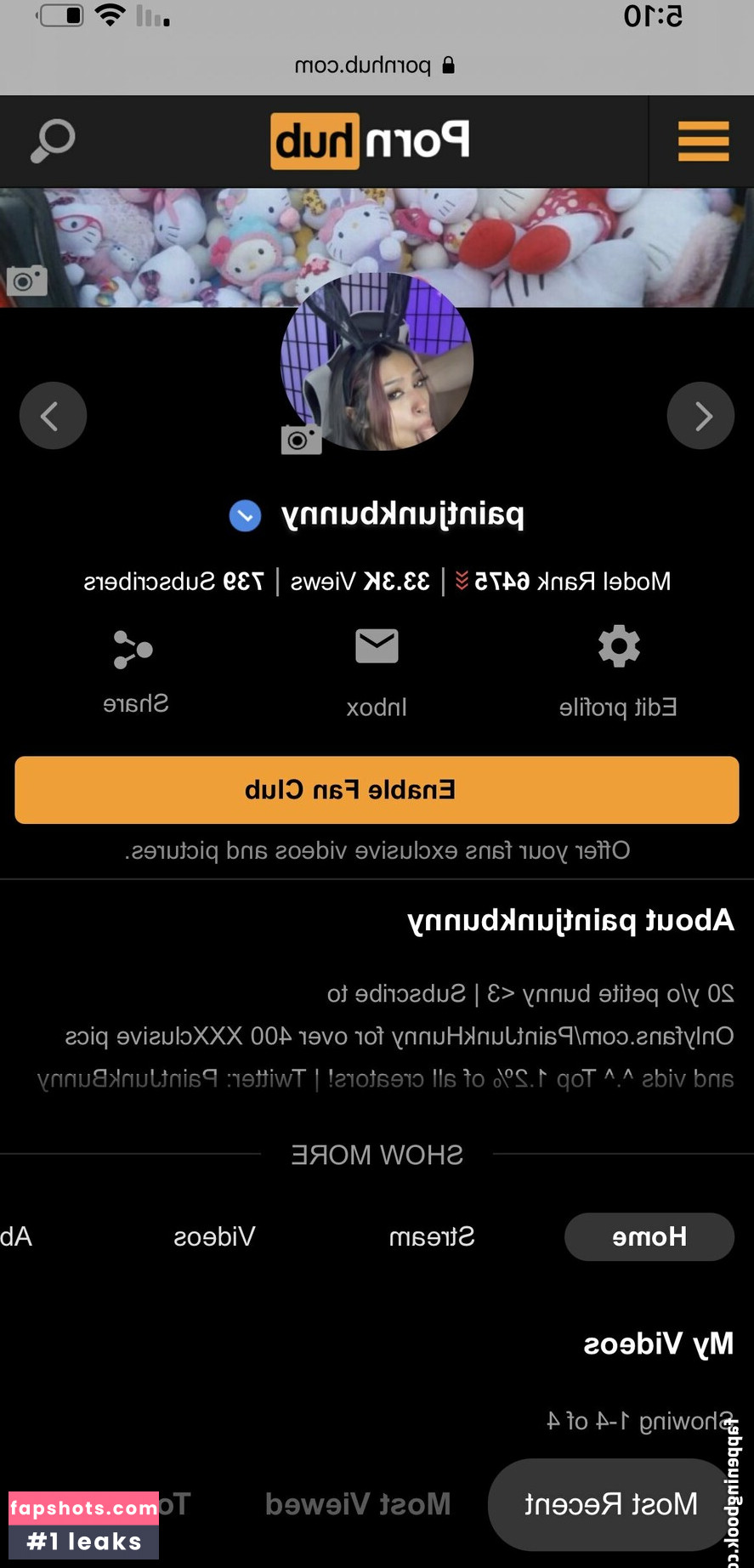The image size is (754, 1568).
Task: Tap the left arrow circle button
Action: [x=53, y=416]
